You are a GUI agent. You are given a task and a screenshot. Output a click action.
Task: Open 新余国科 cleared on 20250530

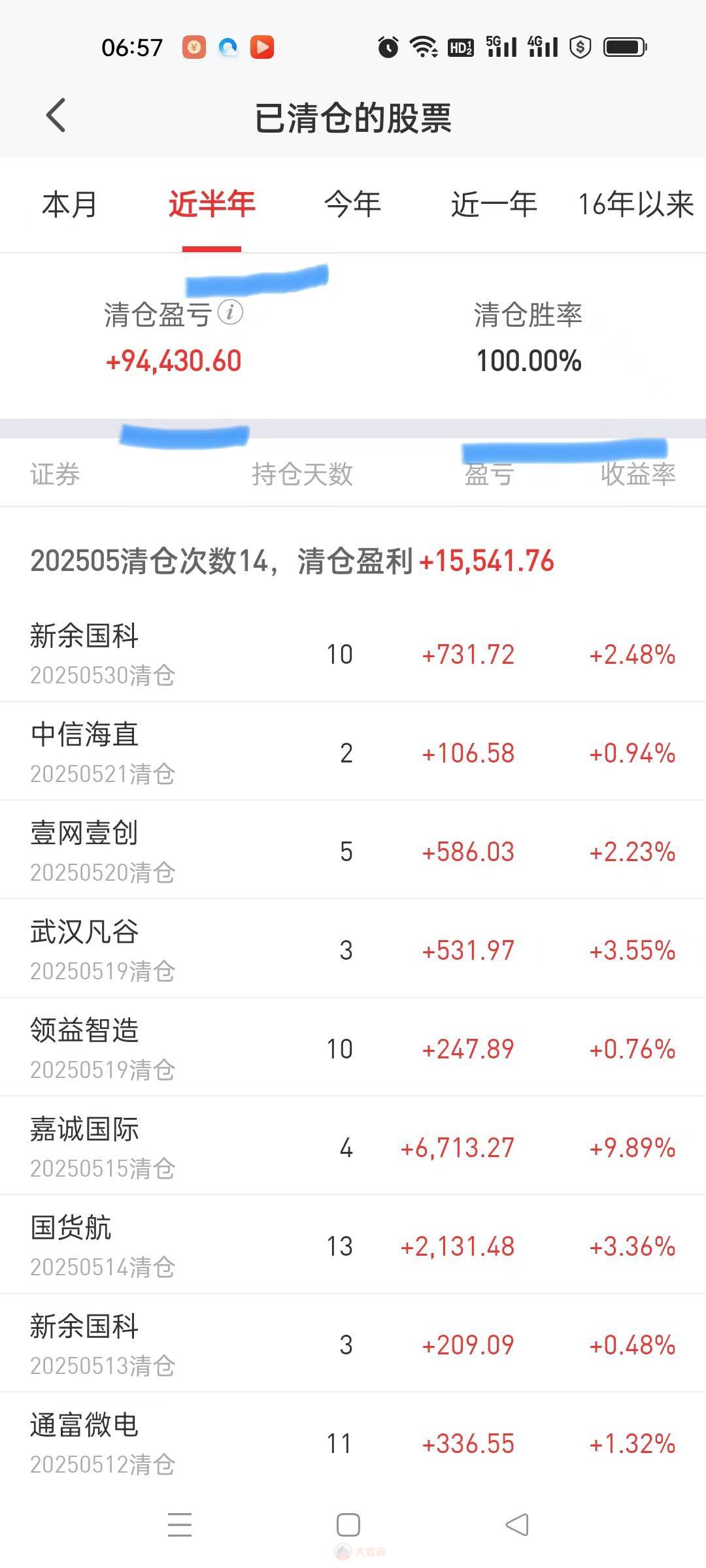click(353, 653)
